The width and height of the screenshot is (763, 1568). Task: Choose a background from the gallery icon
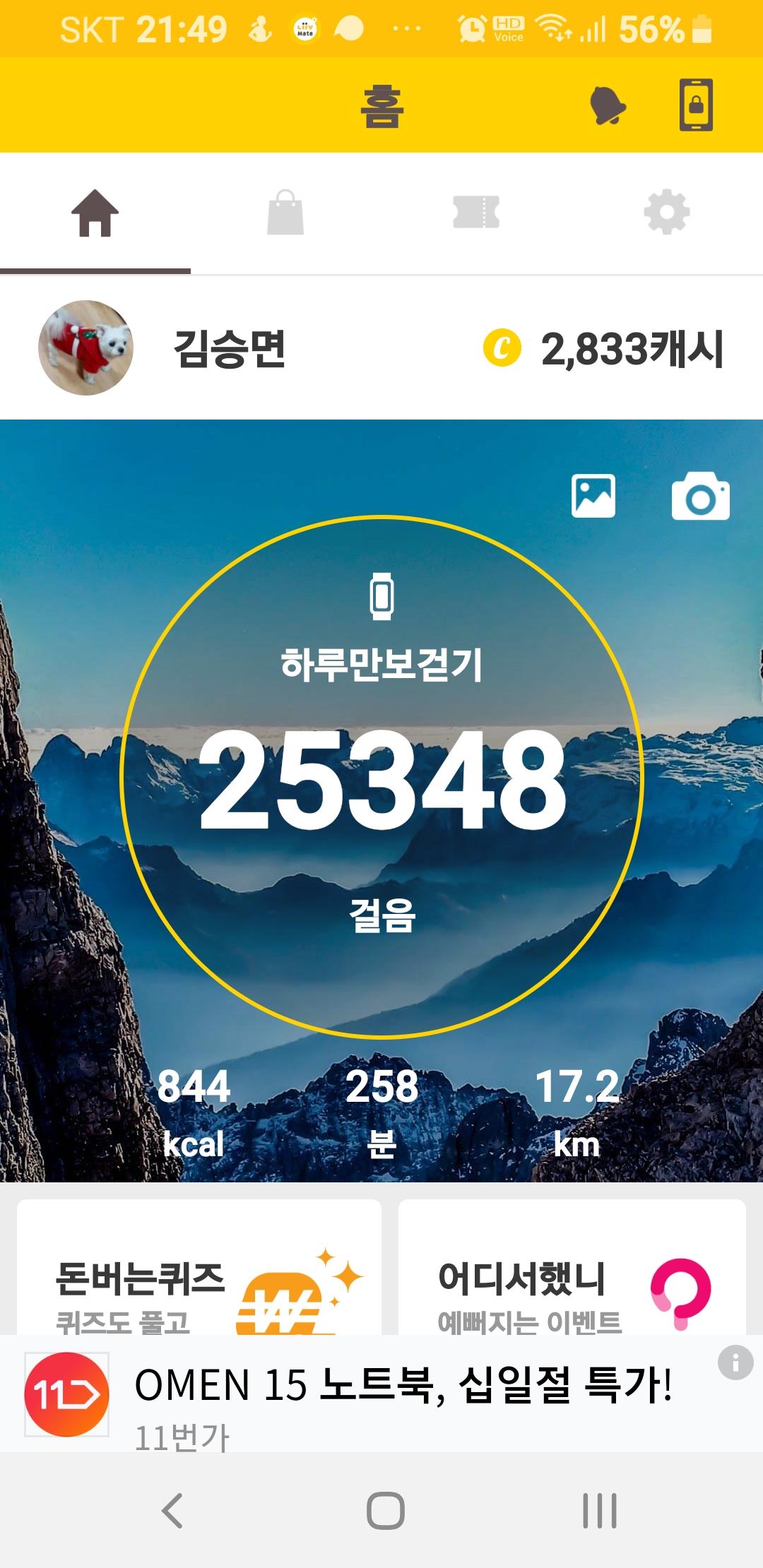tap(593, 496)
